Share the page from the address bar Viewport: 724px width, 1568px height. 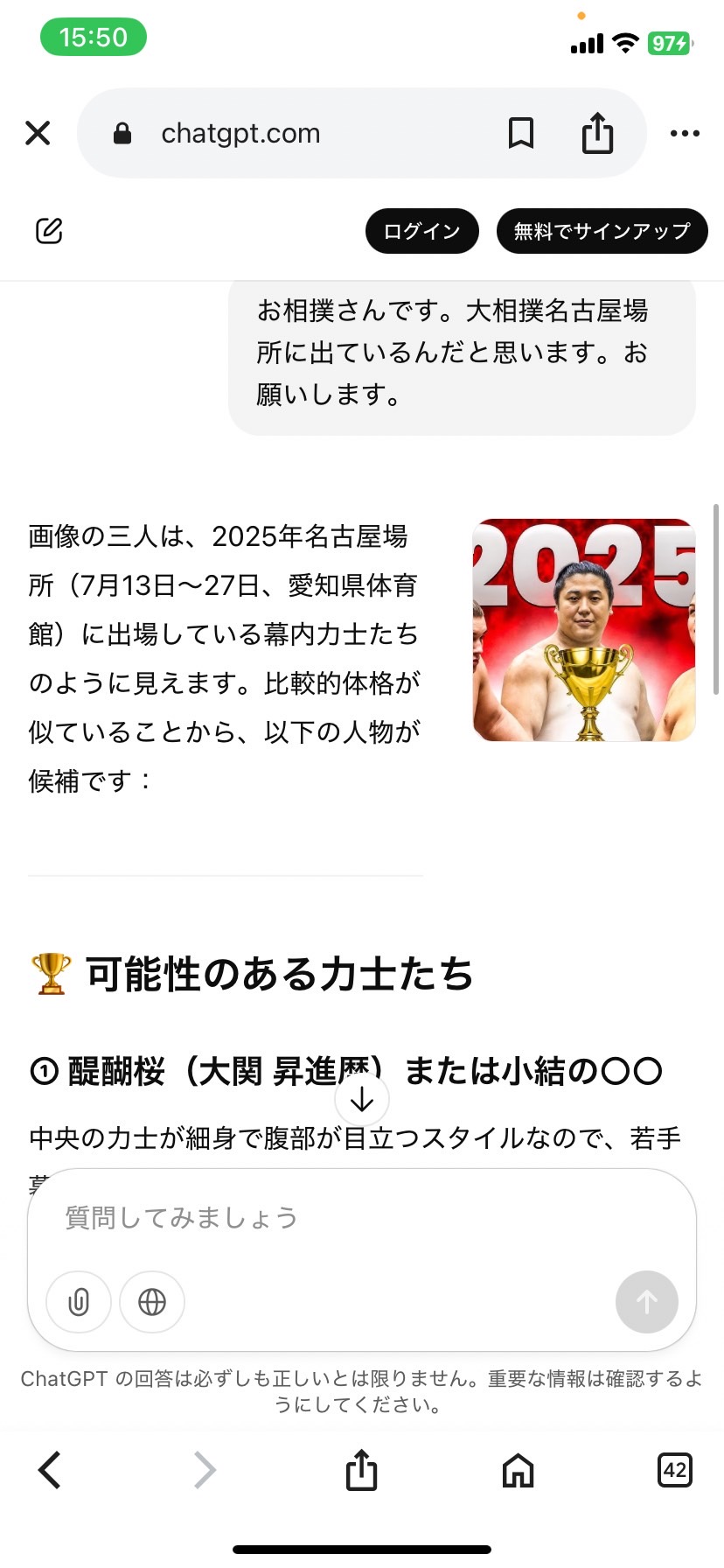(597, 133)
